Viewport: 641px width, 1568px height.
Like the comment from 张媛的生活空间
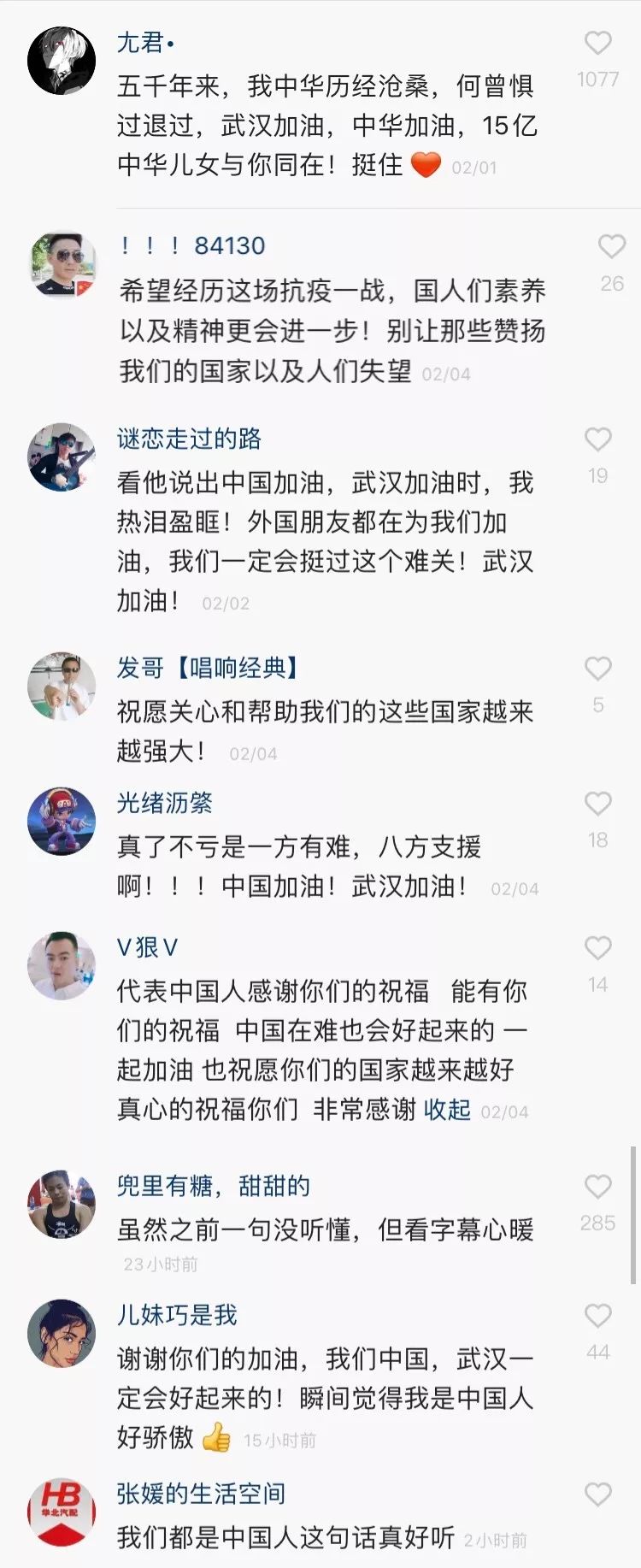tap(597, 1494)
